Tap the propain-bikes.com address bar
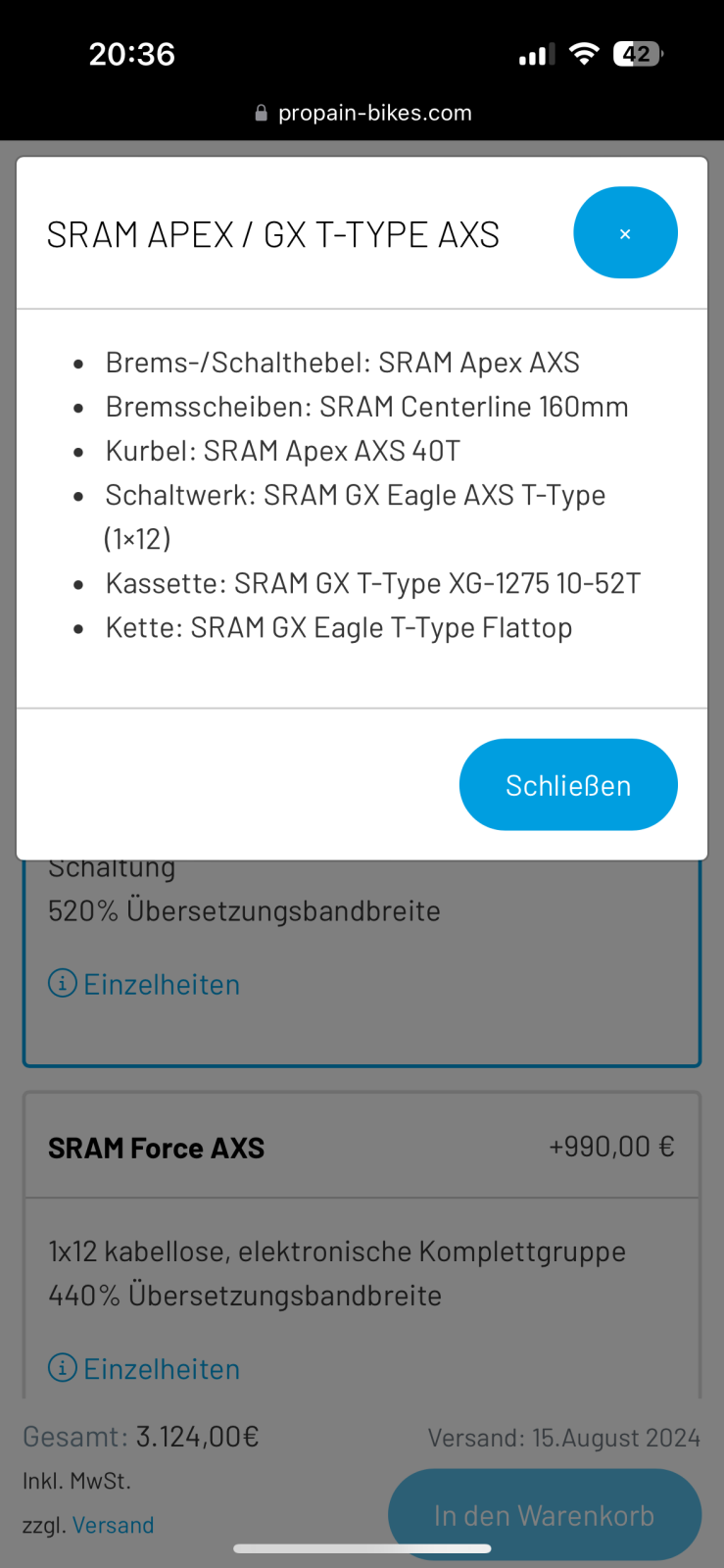Viewport: 724px width, 1568px height. coord(362,113)
